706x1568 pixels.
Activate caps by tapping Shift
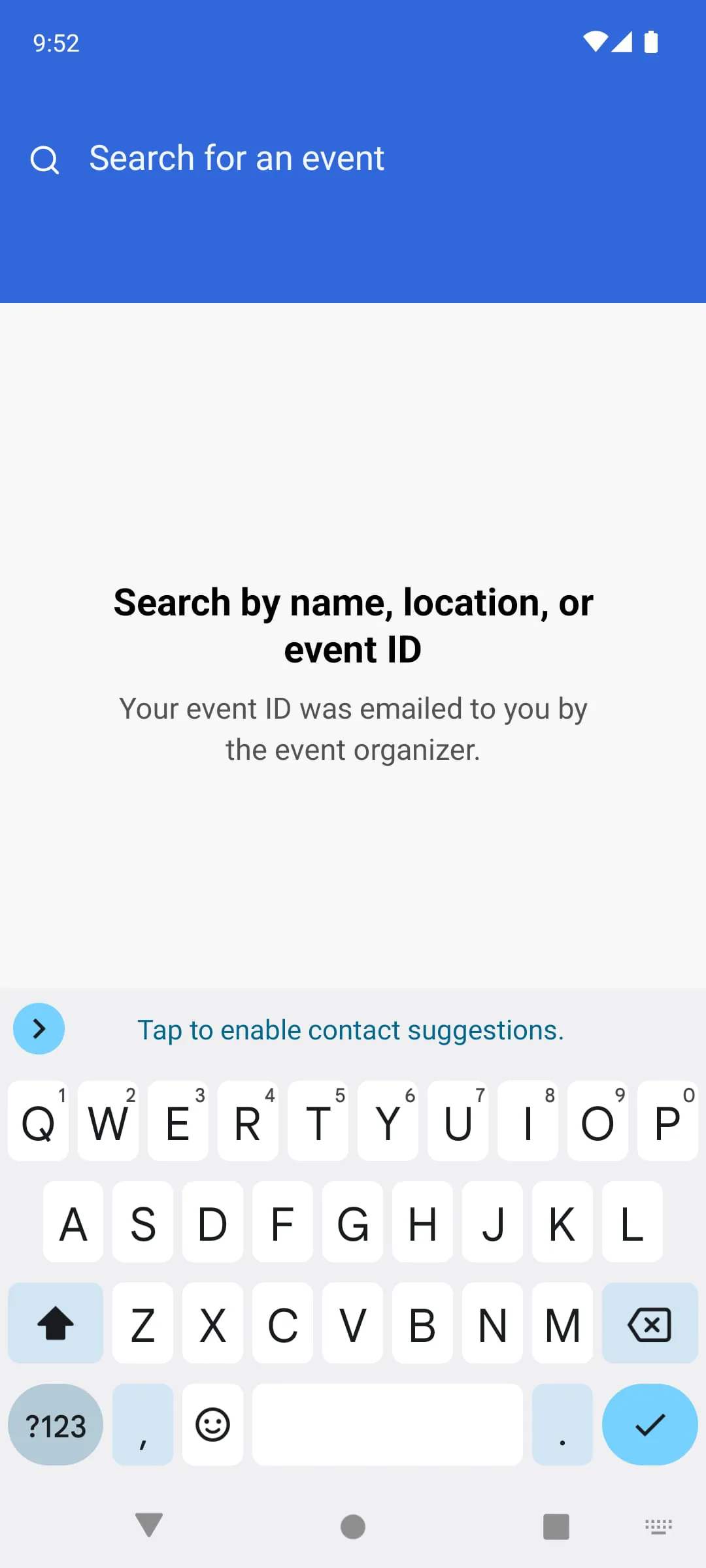pyautogui.click(x=56, y=1324)
